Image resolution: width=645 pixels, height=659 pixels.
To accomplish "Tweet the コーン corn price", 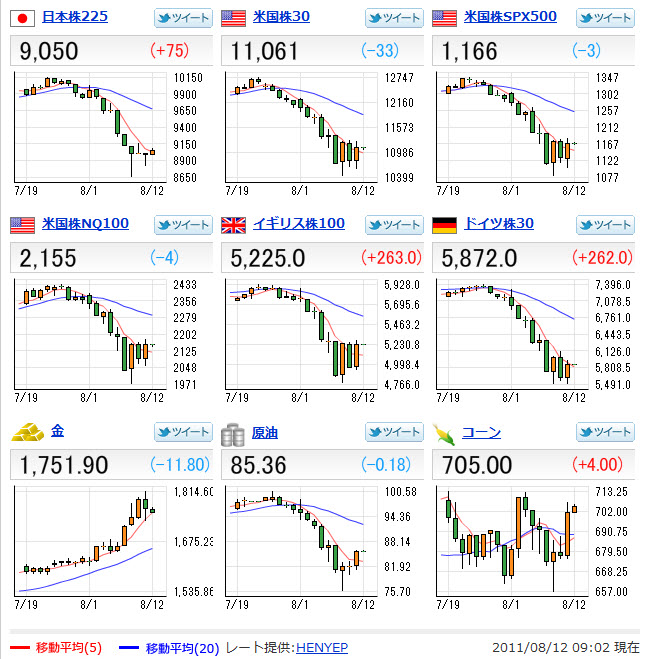I will pos(605,432).
